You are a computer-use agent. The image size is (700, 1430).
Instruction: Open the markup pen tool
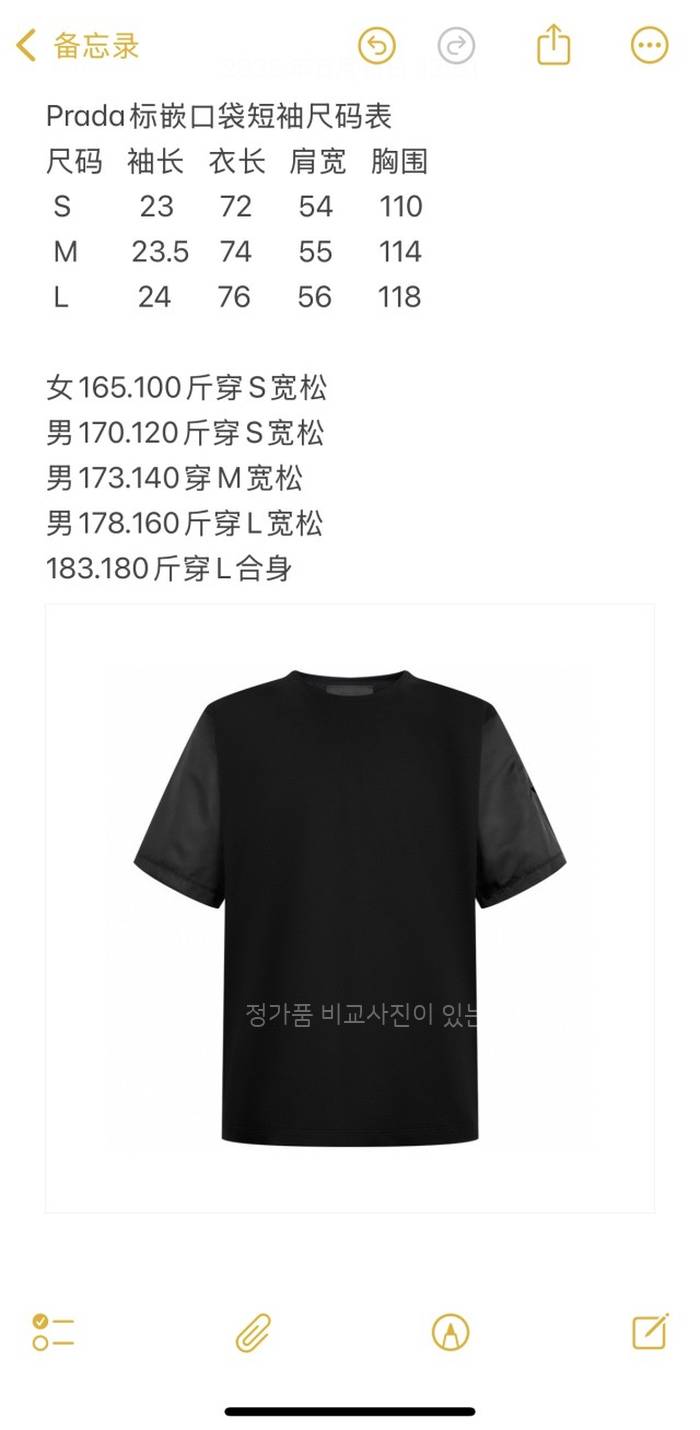[450, 1332]
